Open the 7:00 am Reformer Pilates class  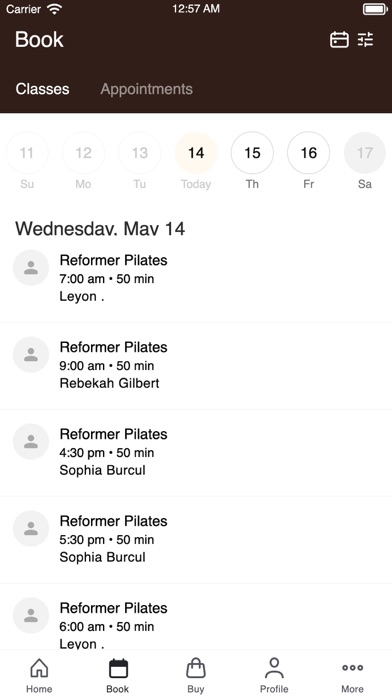coord(196,278)
